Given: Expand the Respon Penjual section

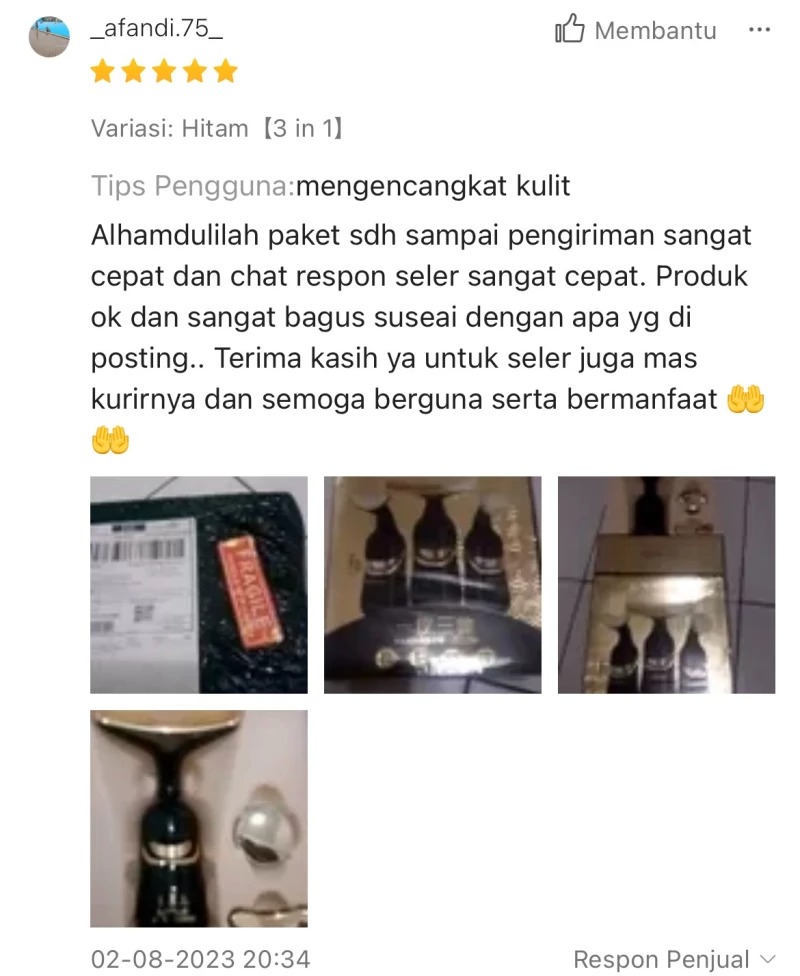Looking at the screenshot, I should point(675,959).
